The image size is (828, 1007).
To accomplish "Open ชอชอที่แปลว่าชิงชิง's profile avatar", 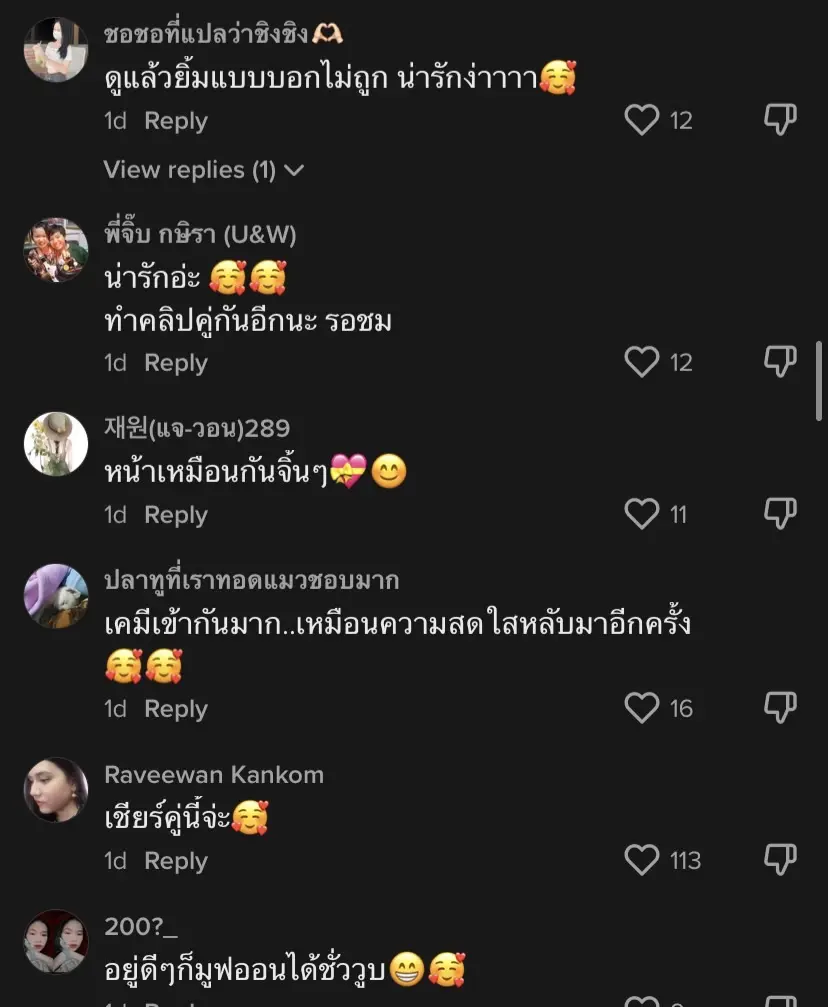I will [x=56, y=47].
